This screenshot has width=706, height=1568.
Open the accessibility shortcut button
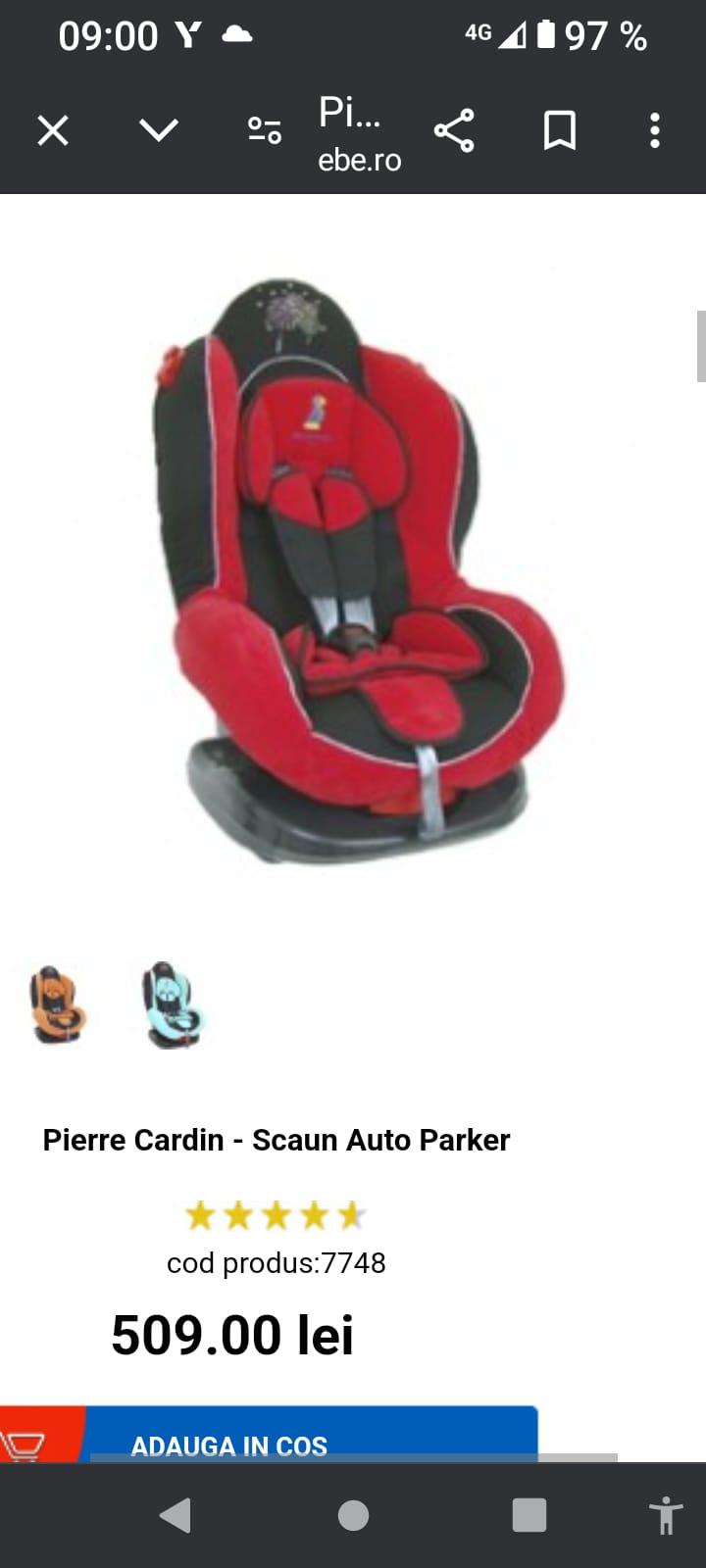coord(666,1515)
